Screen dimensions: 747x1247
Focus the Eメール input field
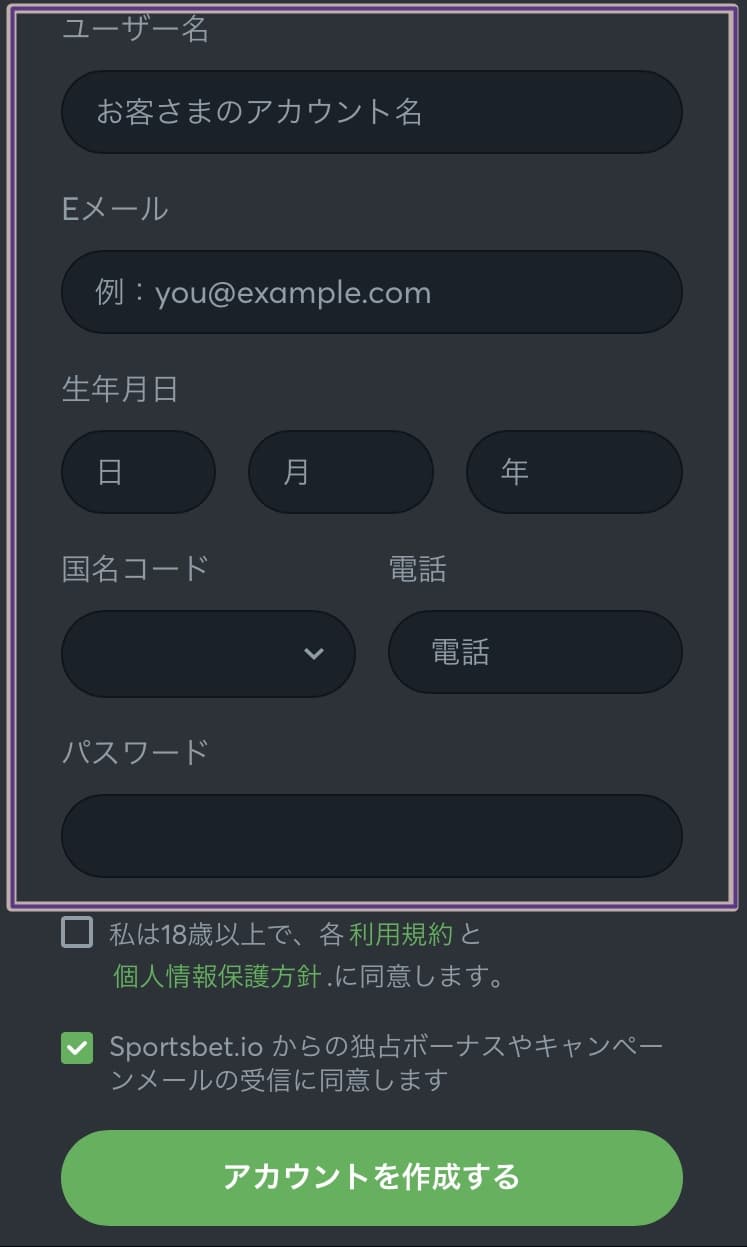pyautogui.click(x=372, y=292)
